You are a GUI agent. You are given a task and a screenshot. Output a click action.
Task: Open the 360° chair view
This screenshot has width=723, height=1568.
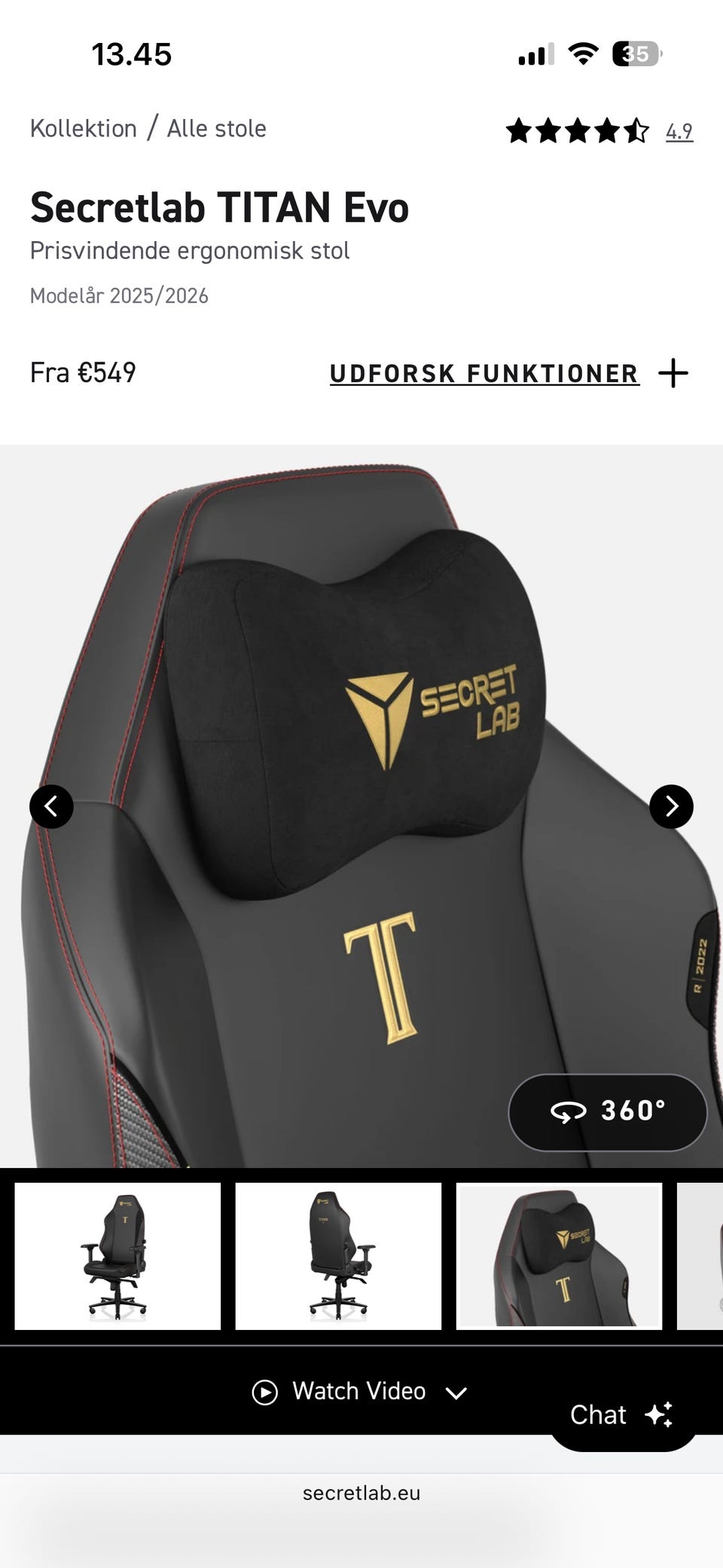pos(608,1111)
